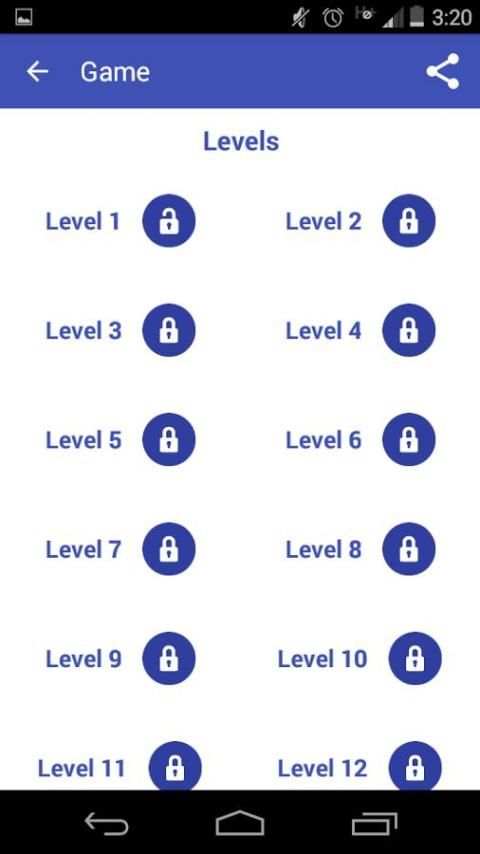Tap the lock beside Level 3
This screenshot has height=854, width=480.
point(169,330)
